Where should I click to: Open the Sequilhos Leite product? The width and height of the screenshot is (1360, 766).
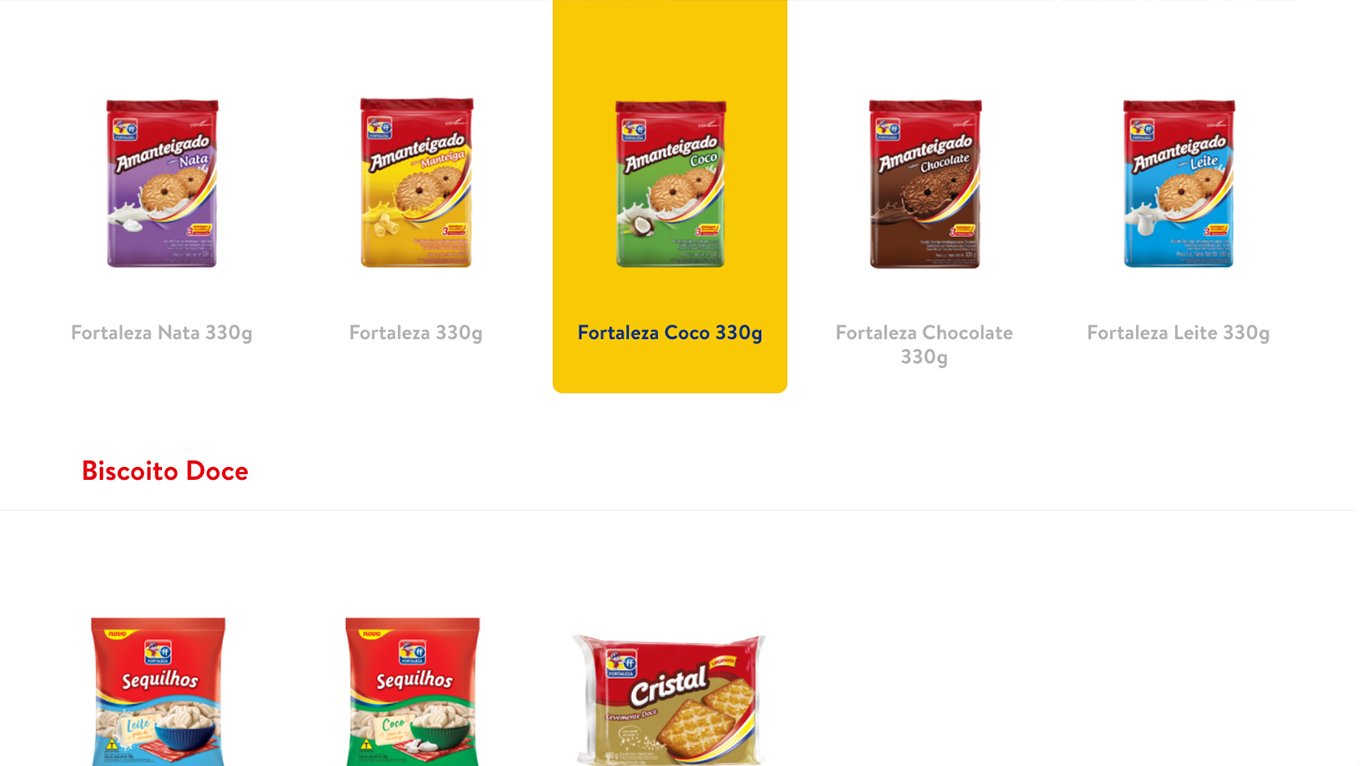pyautogui.click(x=158, y=690)
